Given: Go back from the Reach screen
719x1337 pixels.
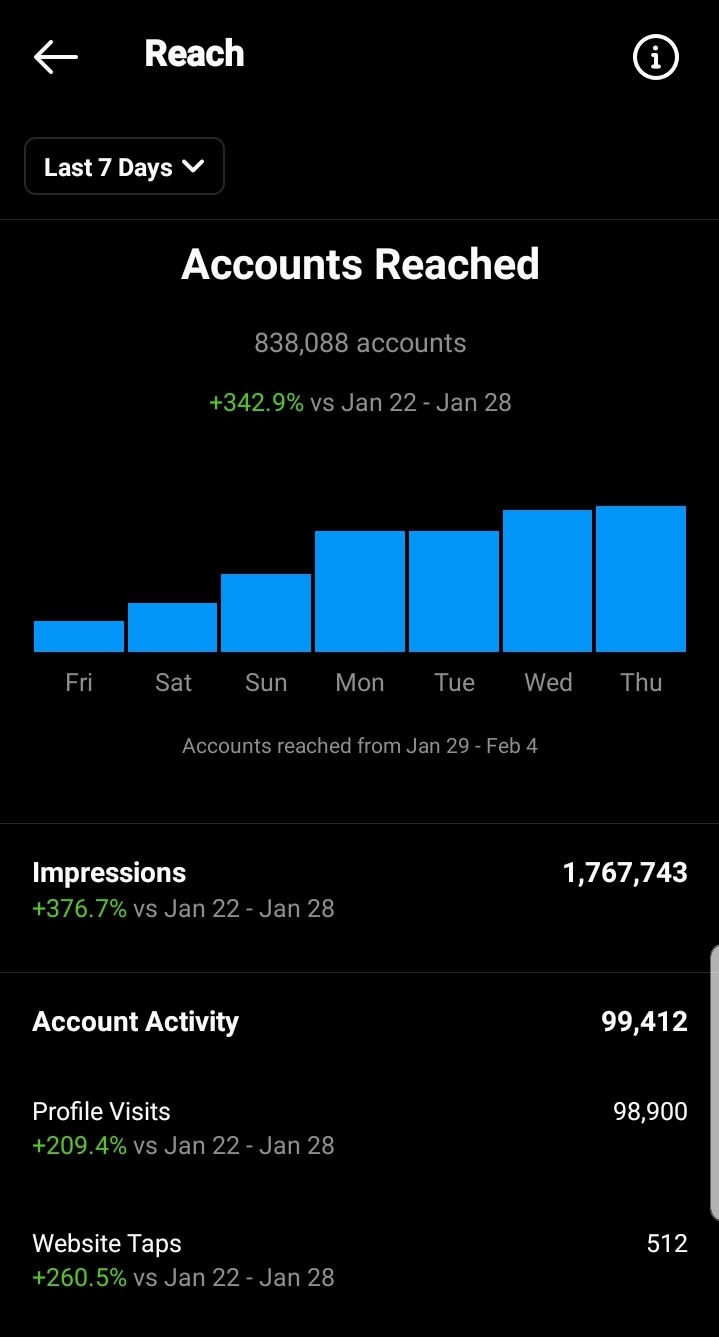Looking at the screenshot, I should tap(56, 57).
